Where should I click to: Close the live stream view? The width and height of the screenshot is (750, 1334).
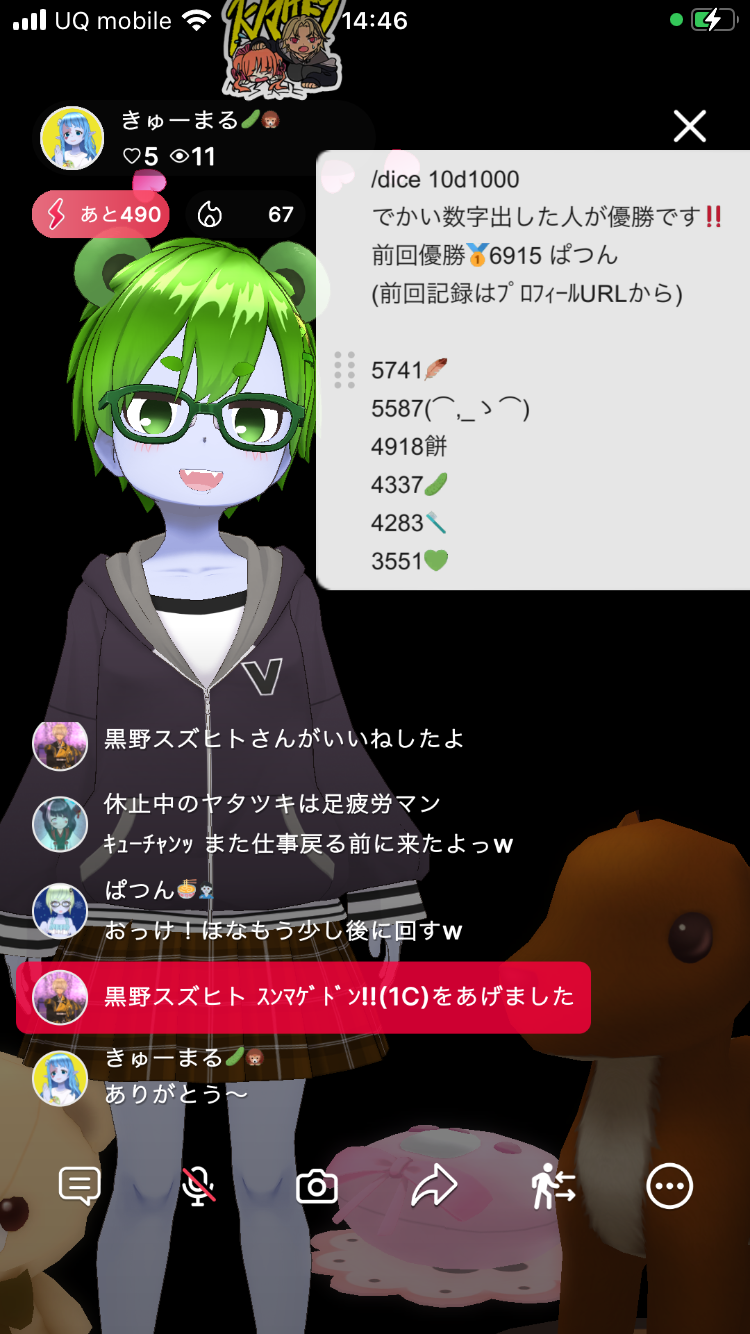689,126
